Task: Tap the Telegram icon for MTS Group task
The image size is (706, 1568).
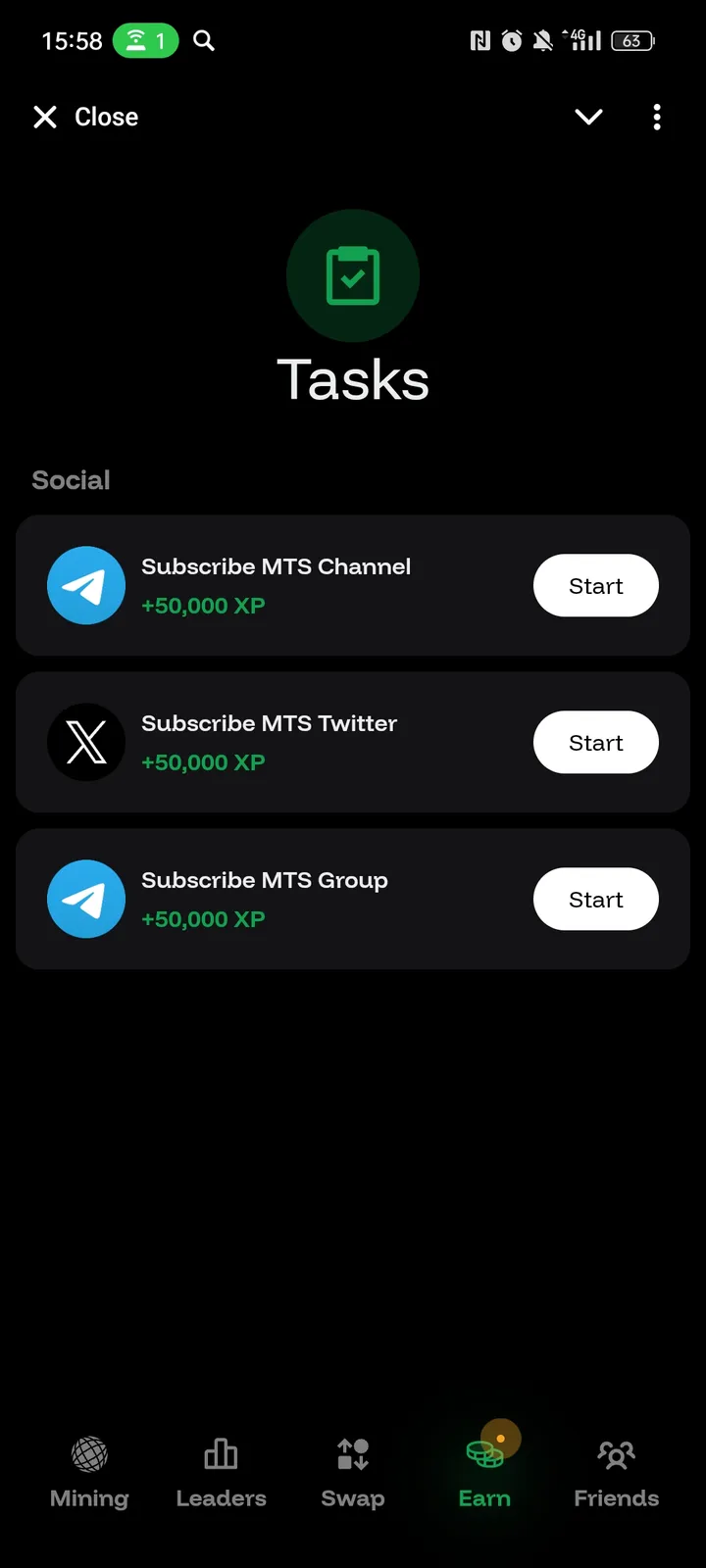Action: tap(86, 899)
